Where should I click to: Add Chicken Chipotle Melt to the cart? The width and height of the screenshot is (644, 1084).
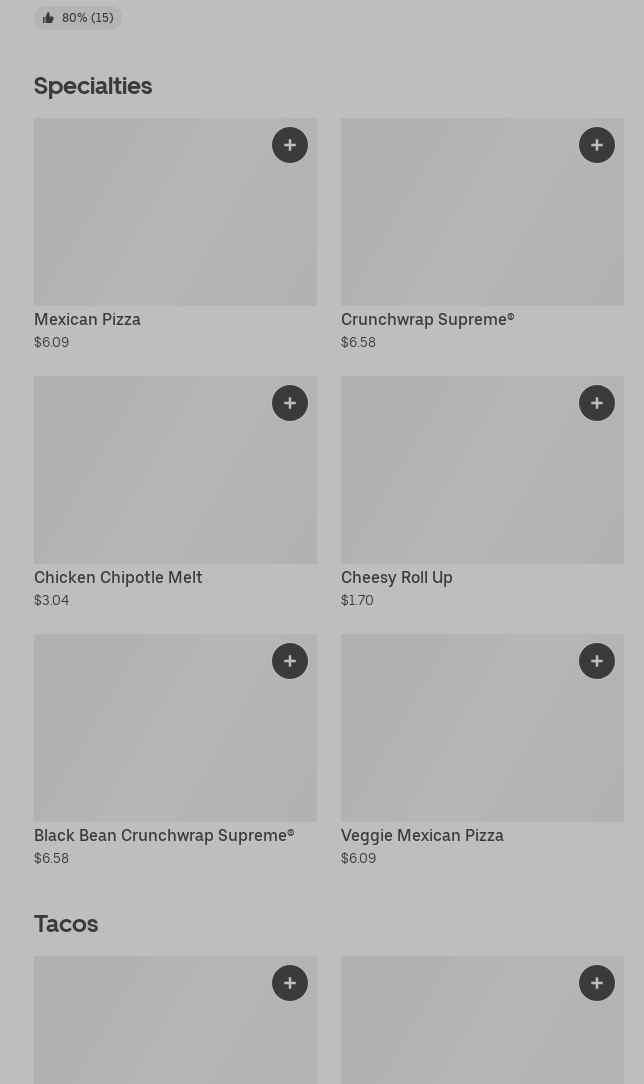pyautogui.click(x=290, y=403)
